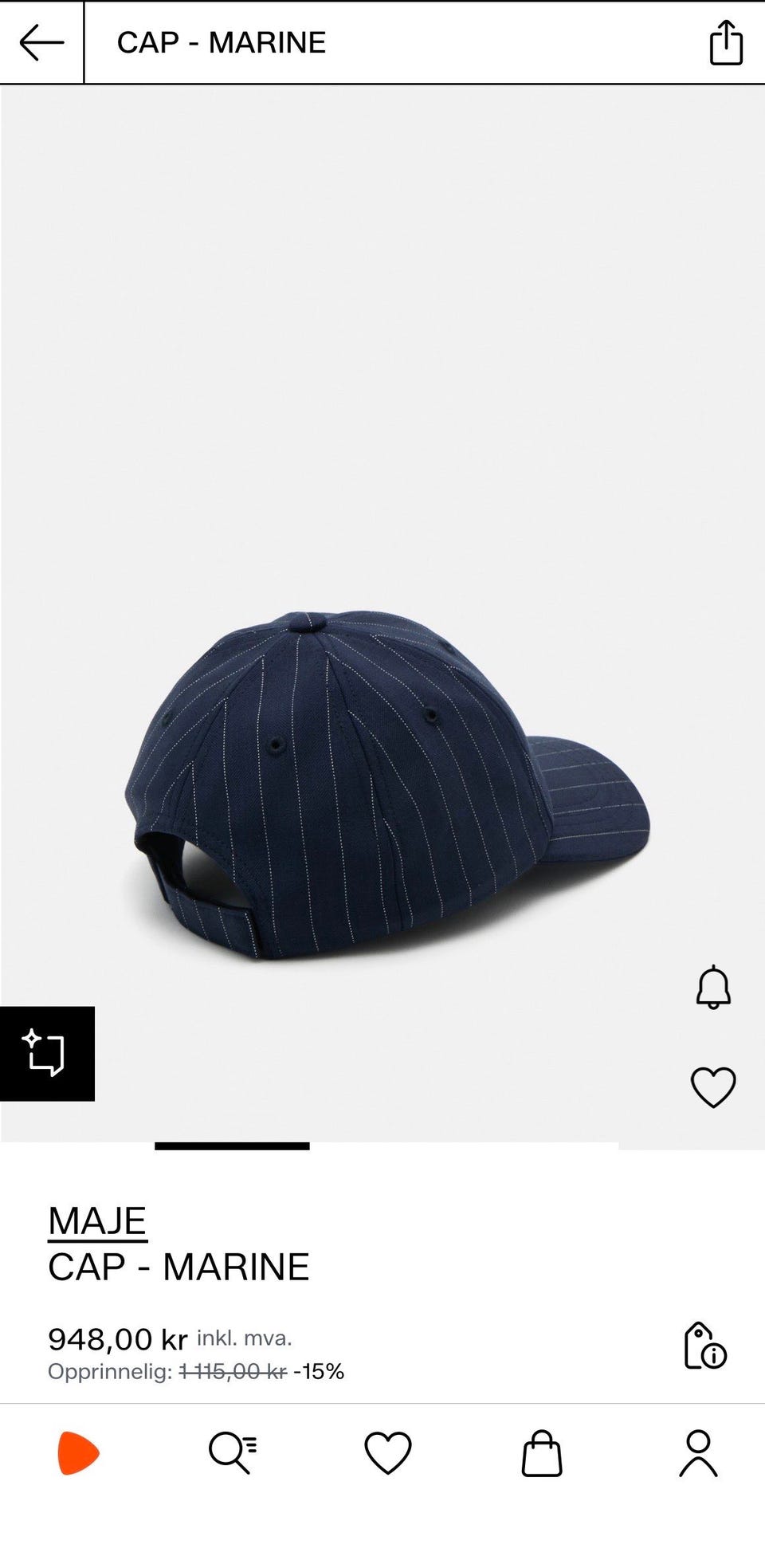Open the black AI assistant button
Screen dimensions: 765x1568
point(47,1054)
